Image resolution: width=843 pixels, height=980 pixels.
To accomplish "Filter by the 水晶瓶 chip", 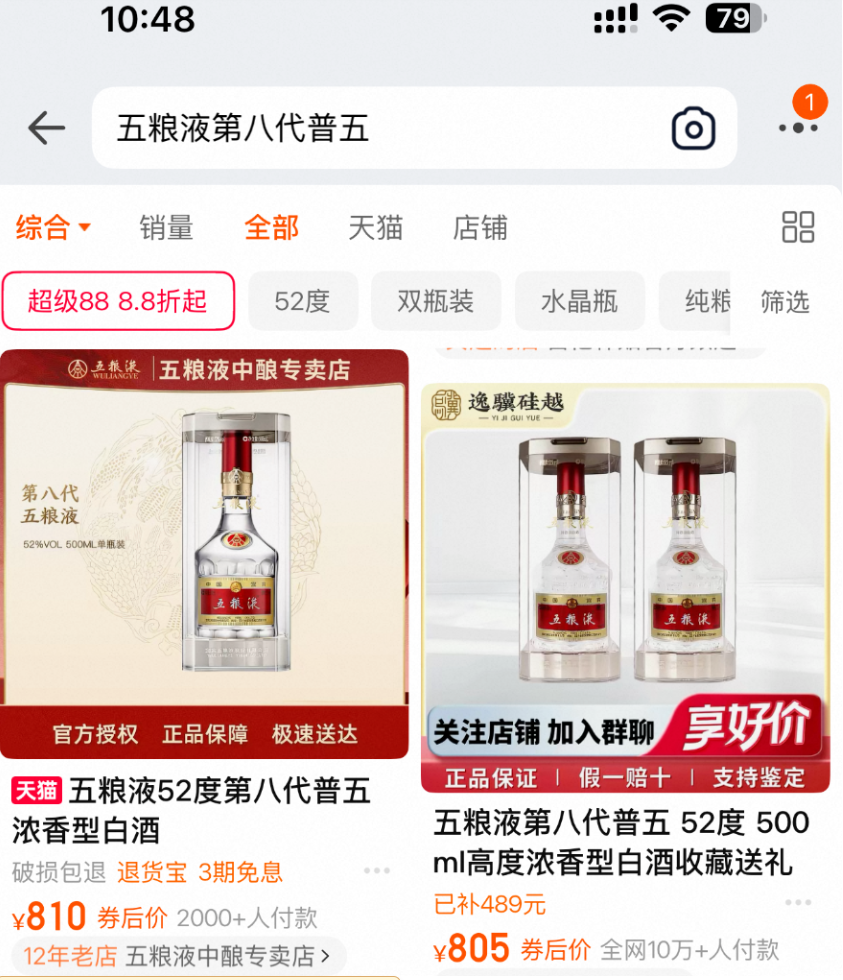I will coord(579,301).
